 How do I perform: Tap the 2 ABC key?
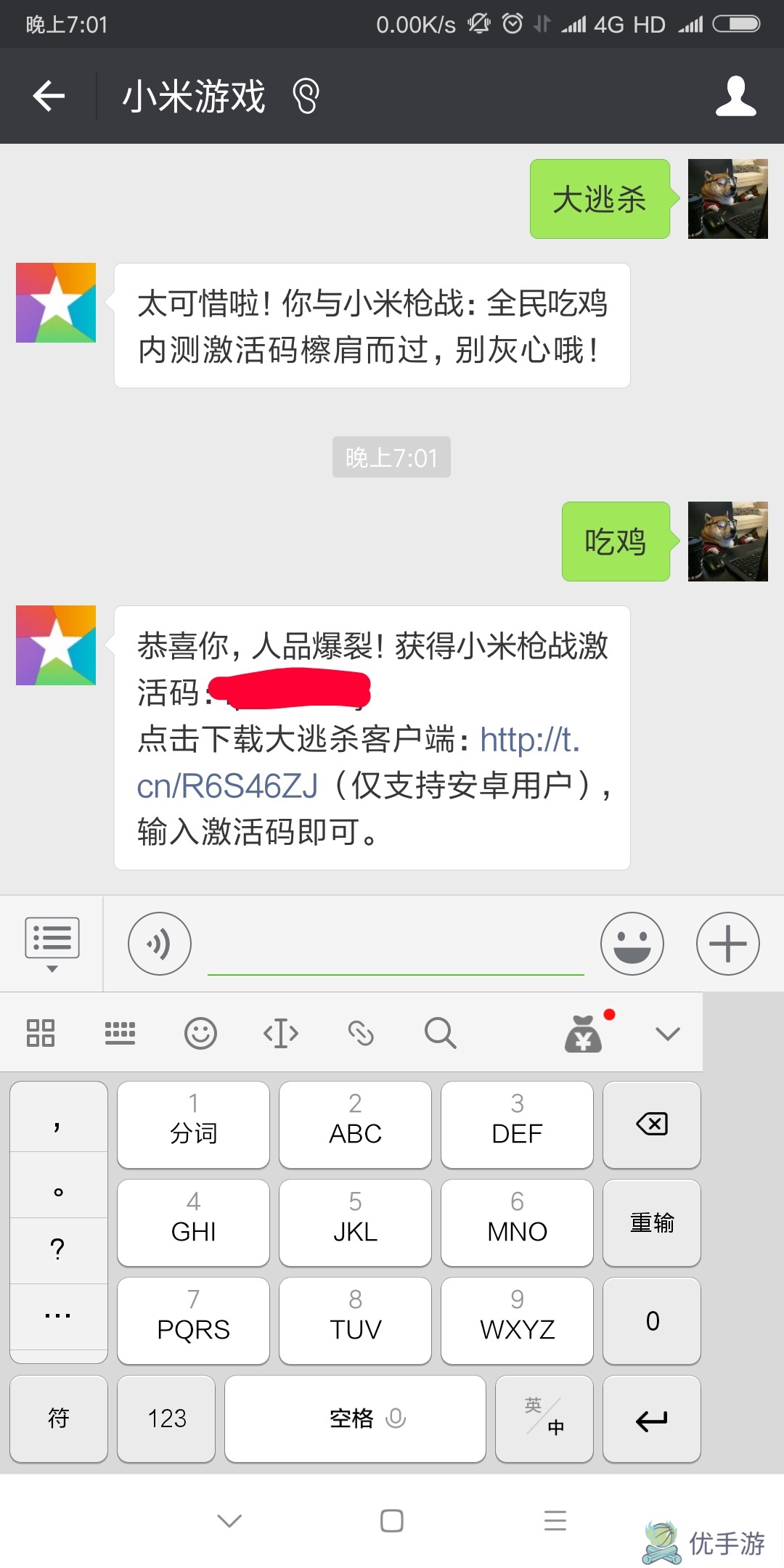pos(355,1124)
